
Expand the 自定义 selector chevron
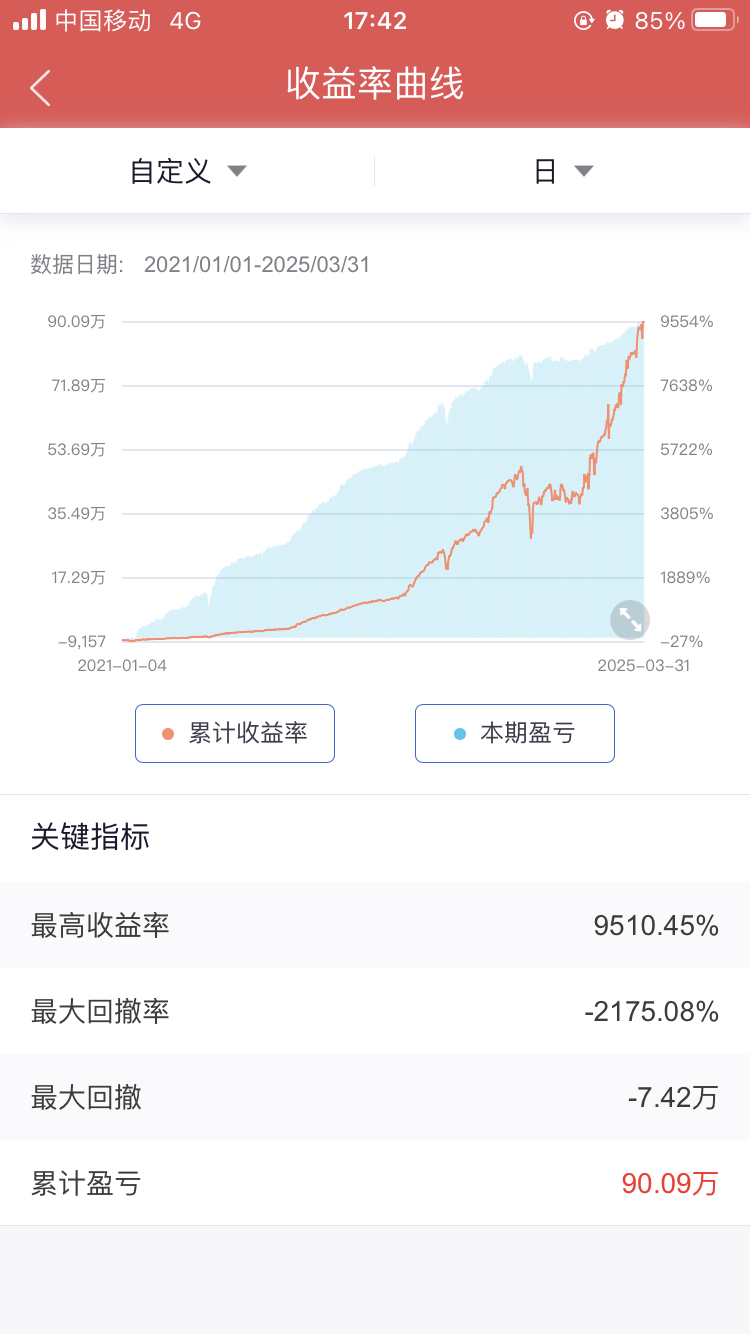tap(237, 170)
